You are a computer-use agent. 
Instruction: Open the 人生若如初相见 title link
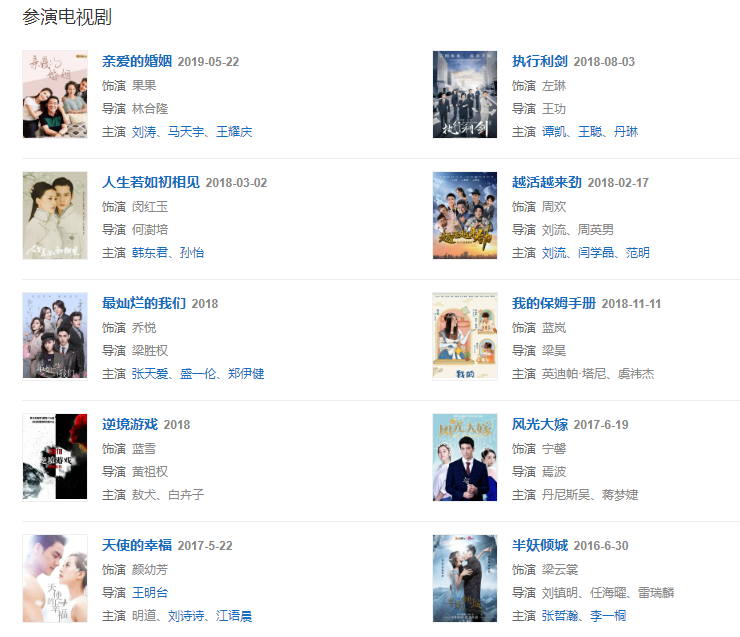point(150,183)
